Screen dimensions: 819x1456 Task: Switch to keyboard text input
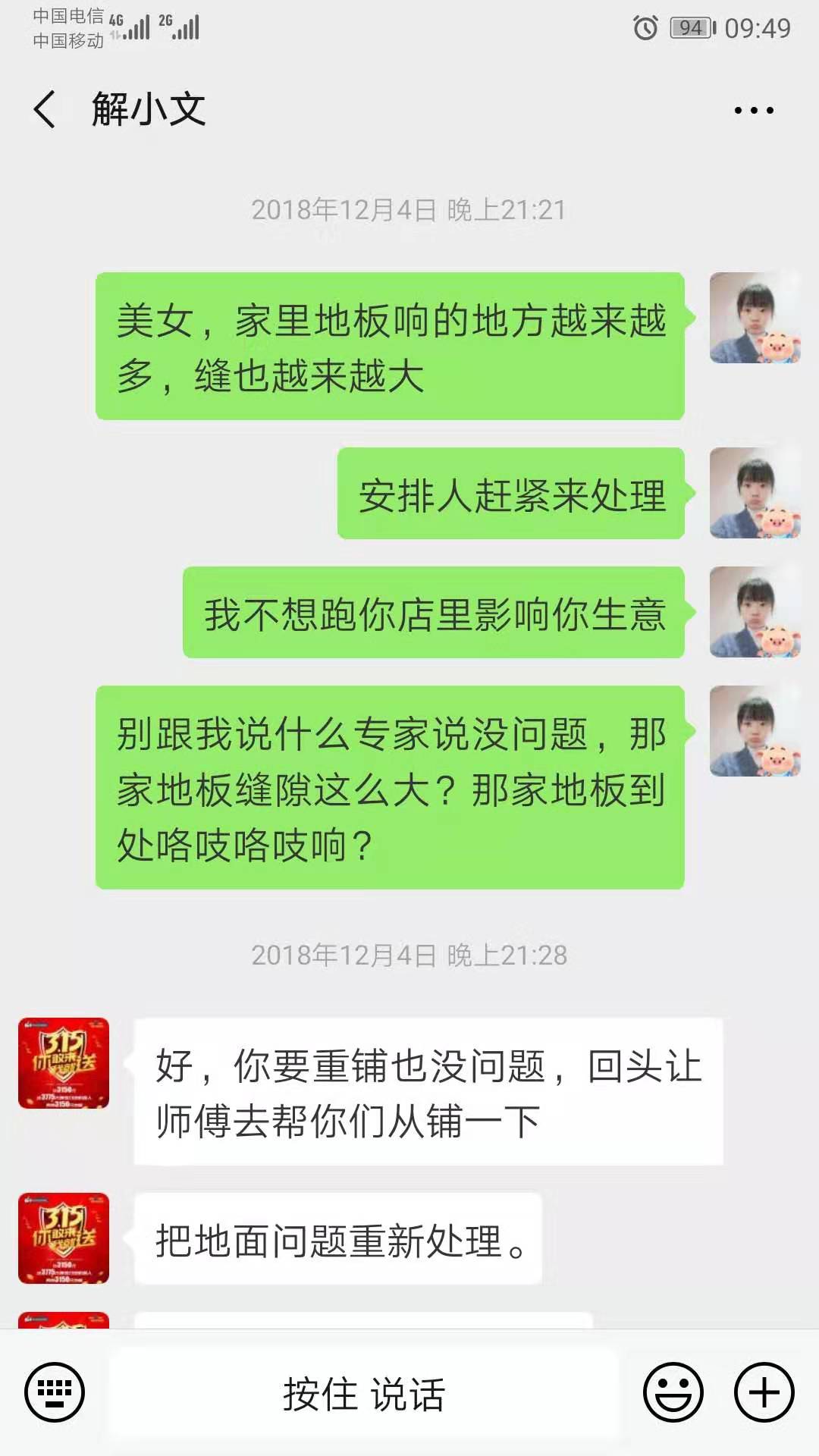[x=55, y=1392]
